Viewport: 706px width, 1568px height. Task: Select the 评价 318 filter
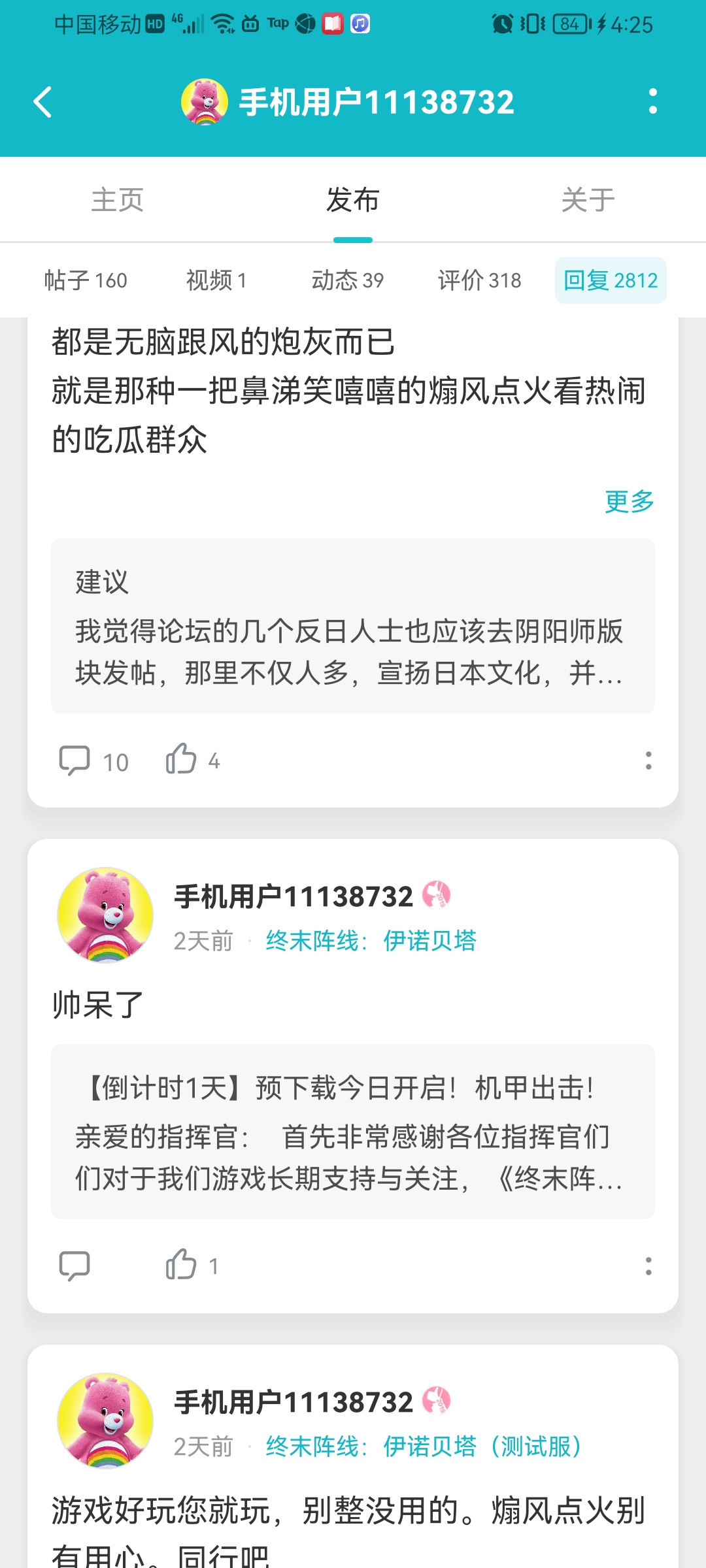click(480, 280)
